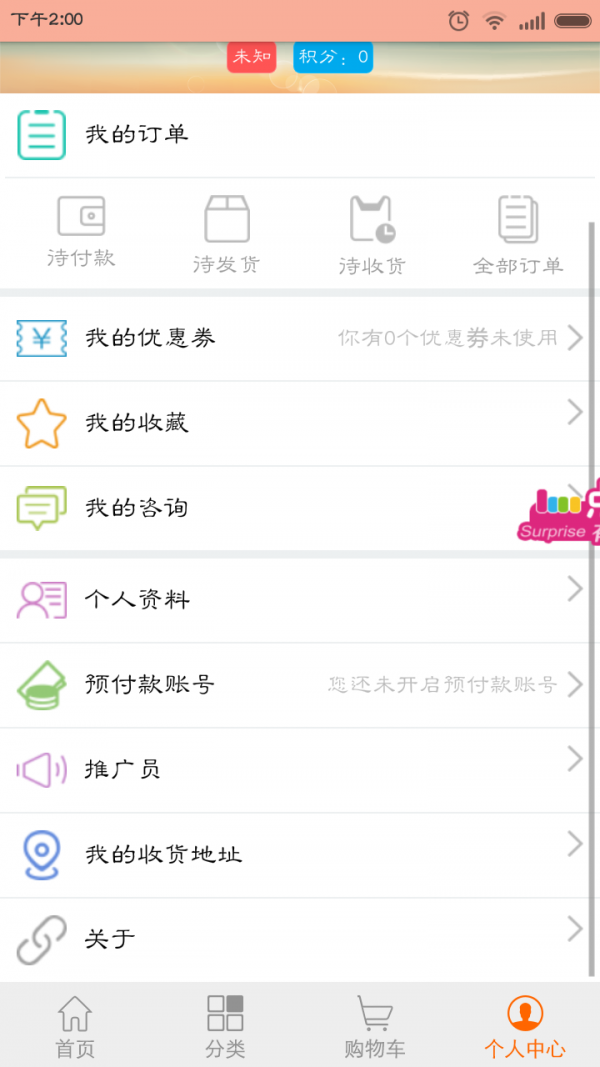Open 全部订单 all orders
This screenshot has width=600, height=1067.
518,236
